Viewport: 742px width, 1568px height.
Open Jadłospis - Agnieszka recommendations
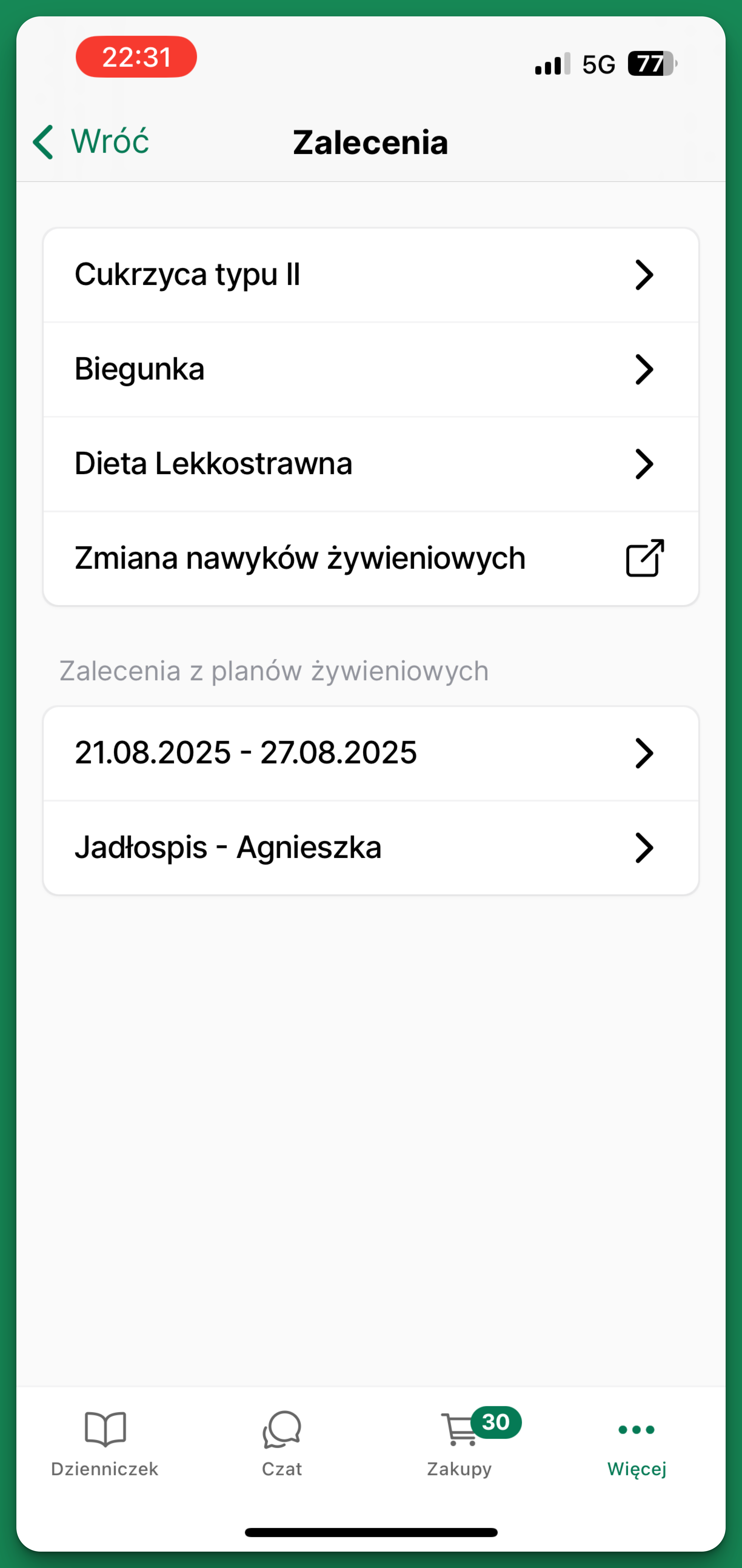pos(370,847)
